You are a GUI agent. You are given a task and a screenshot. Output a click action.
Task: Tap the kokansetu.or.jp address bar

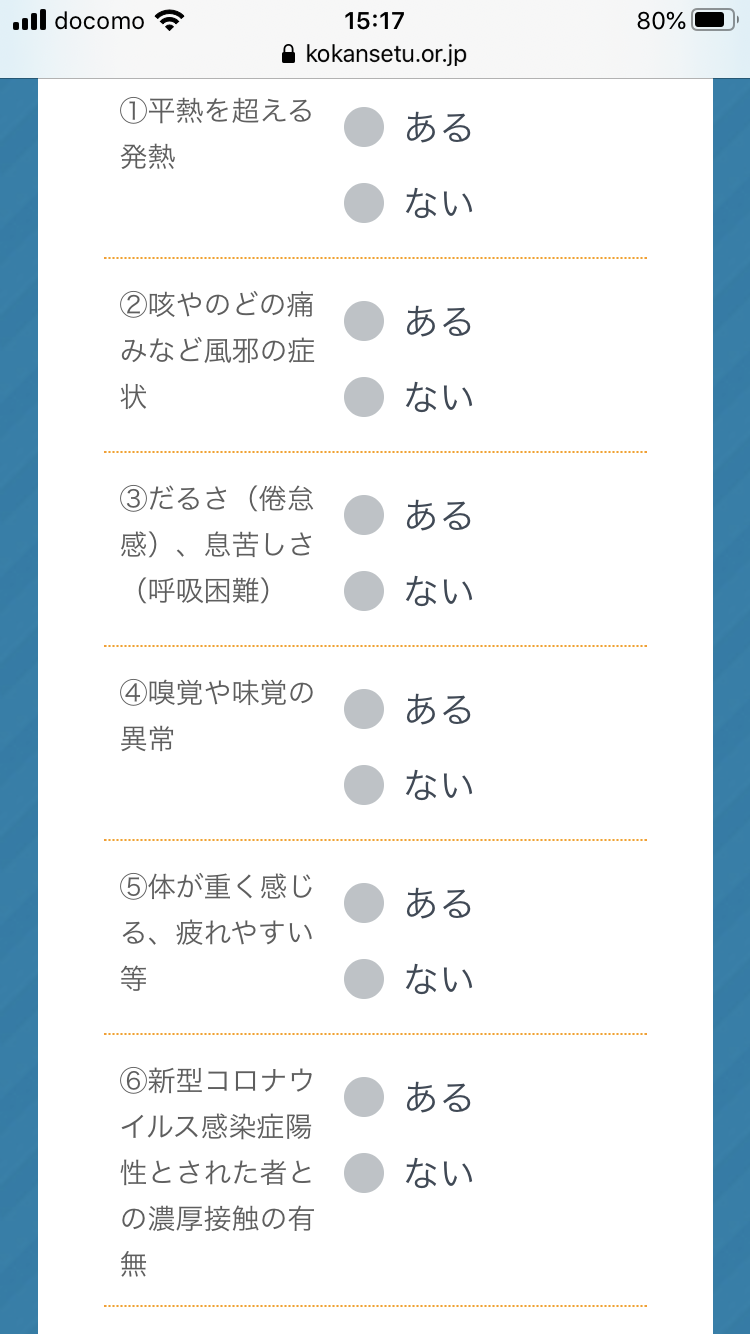tap(375, 54)
